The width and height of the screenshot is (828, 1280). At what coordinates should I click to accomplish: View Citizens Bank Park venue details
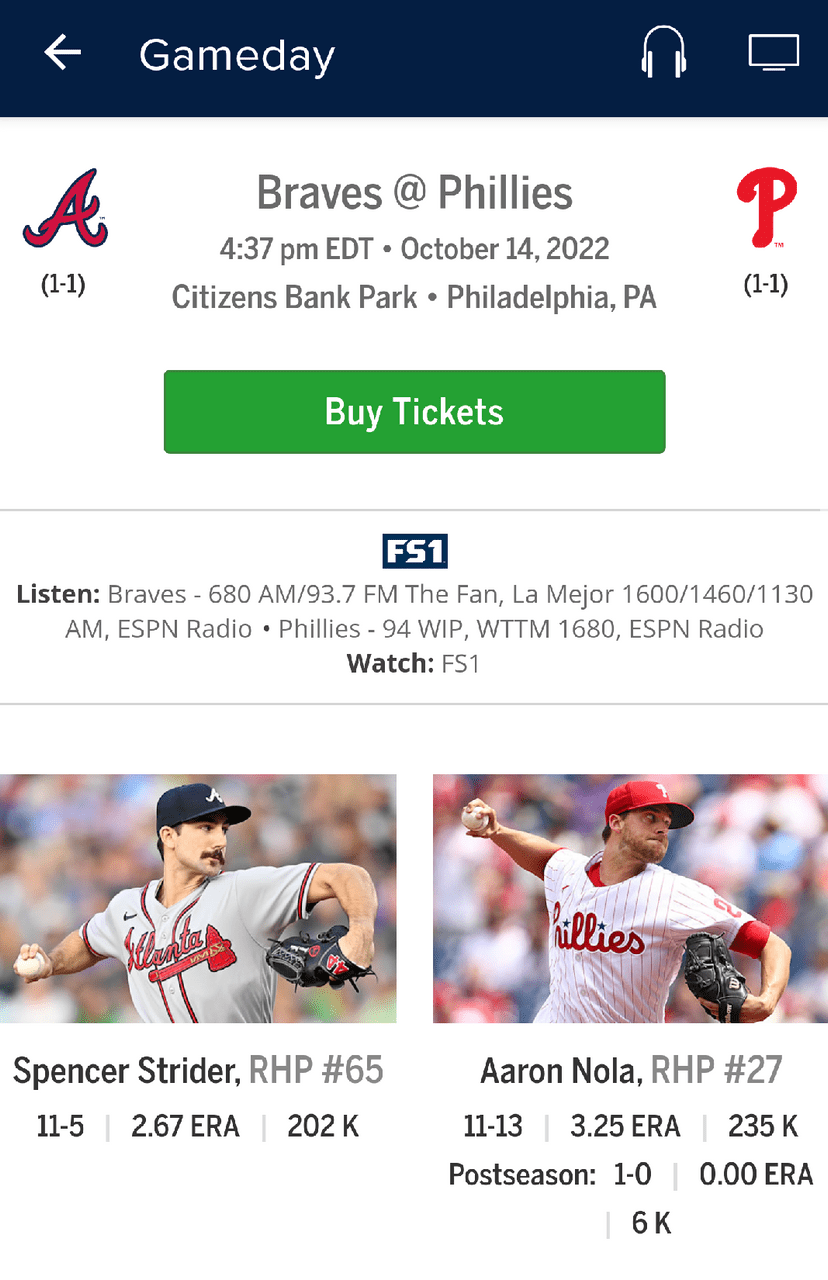pos(414,297)
